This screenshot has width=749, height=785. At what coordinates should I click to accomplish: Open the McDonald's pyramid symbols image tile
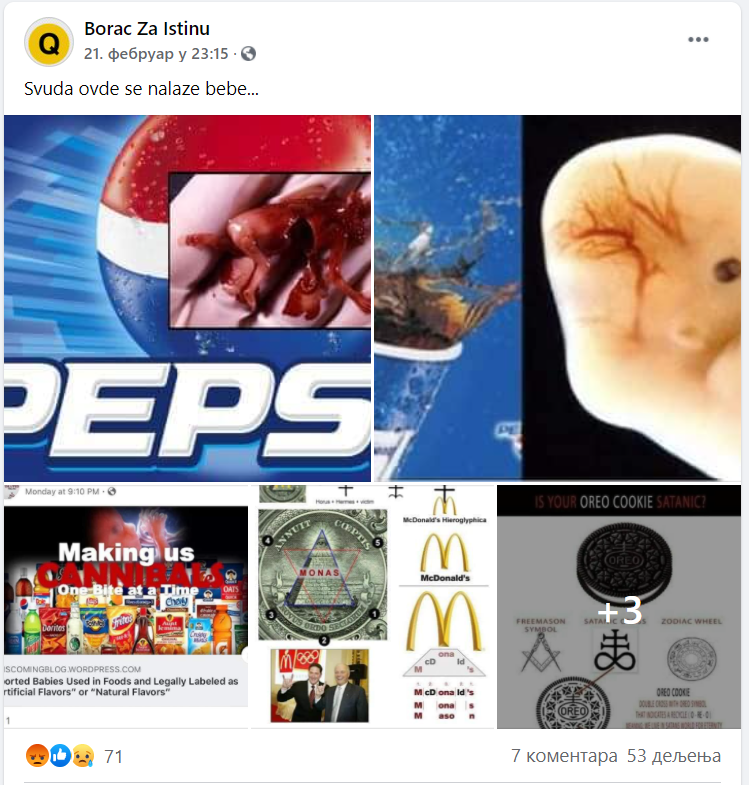[372, 606]
